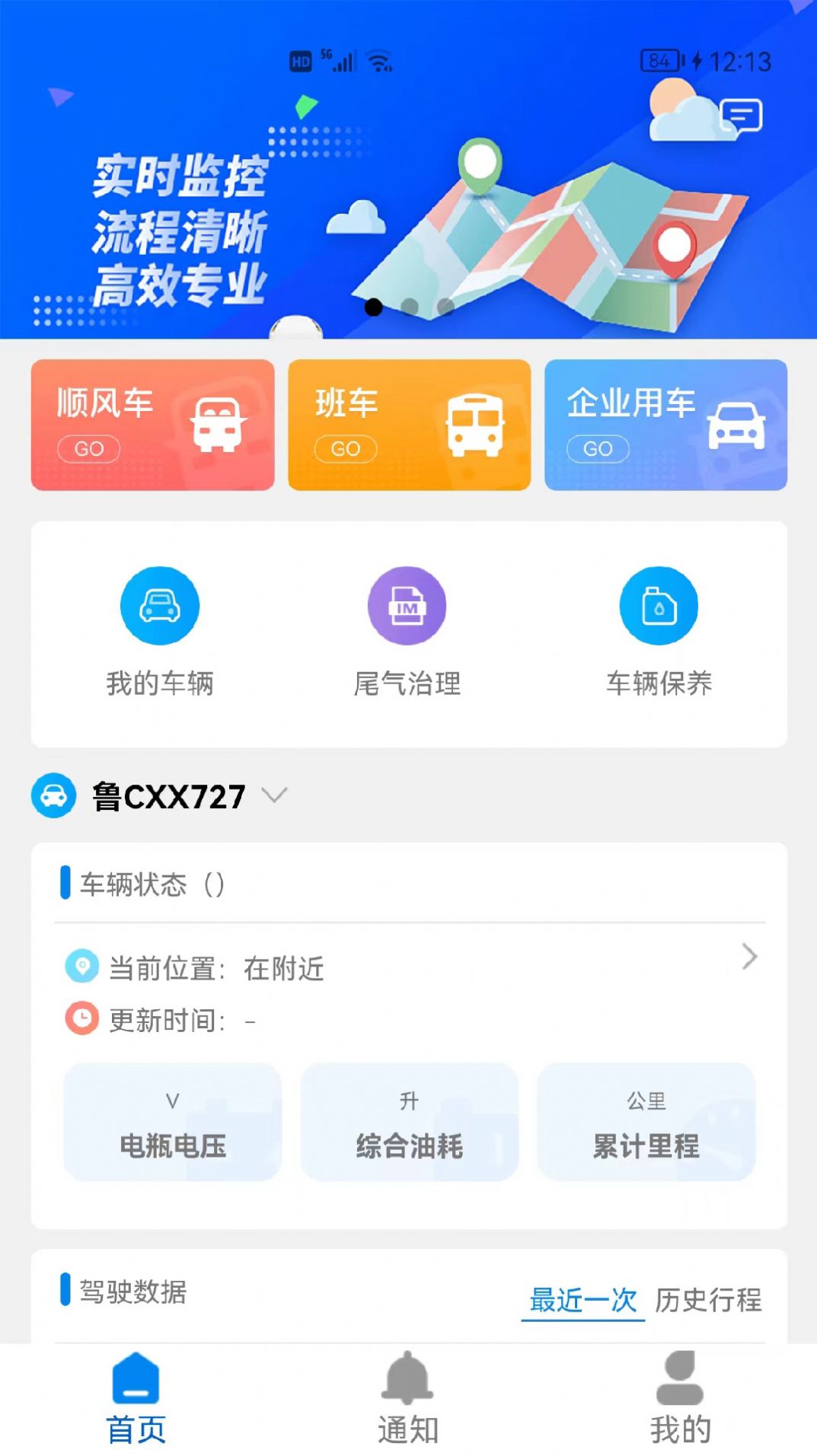The width and height of the screenshot is (817, 1456).
Task: Open 车辆保养 vehicle maintenance icon
Action: tap(658, 605)
